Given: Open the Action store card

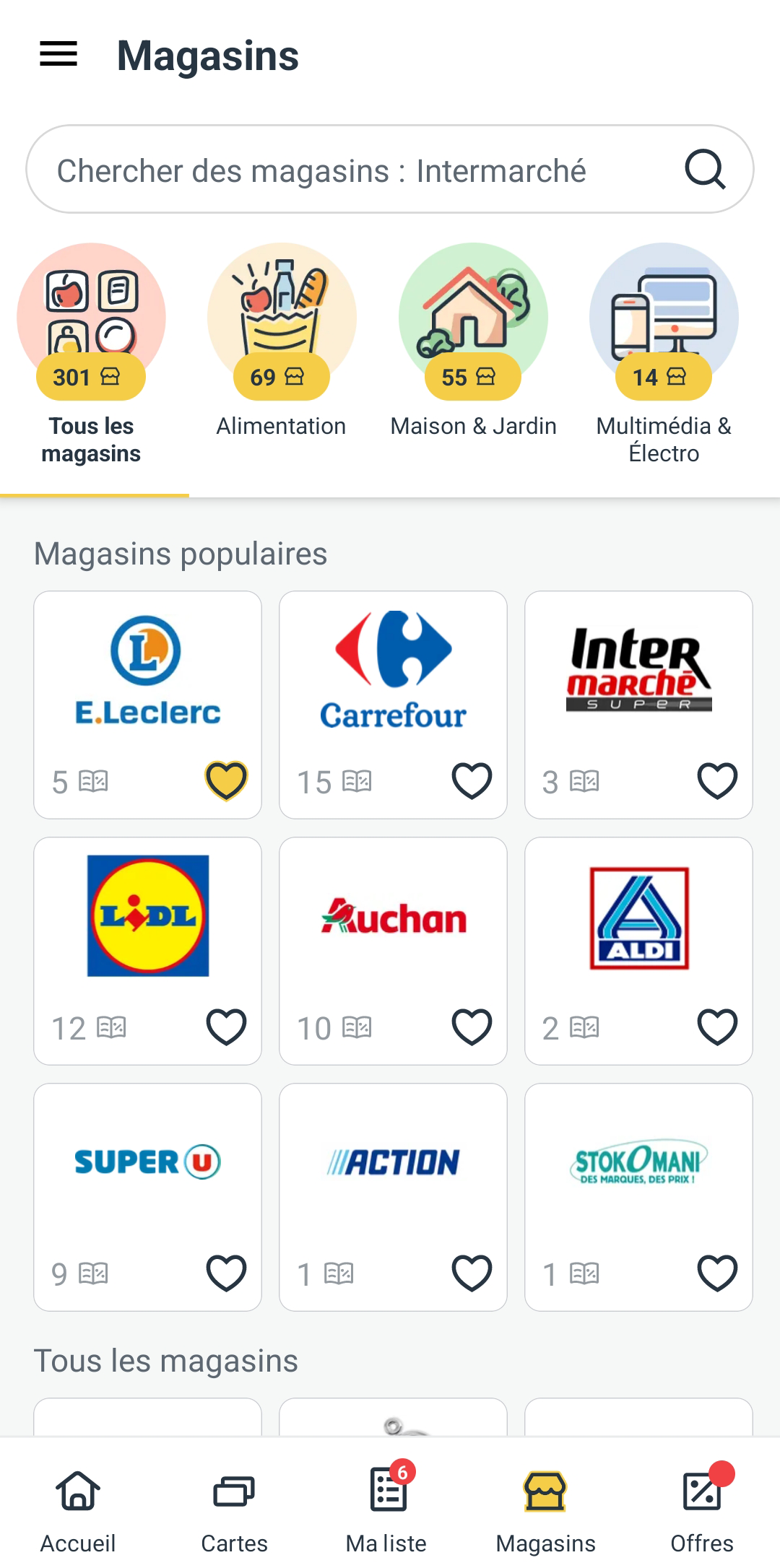Looking at the screenshot, I should coord(393,1164).
